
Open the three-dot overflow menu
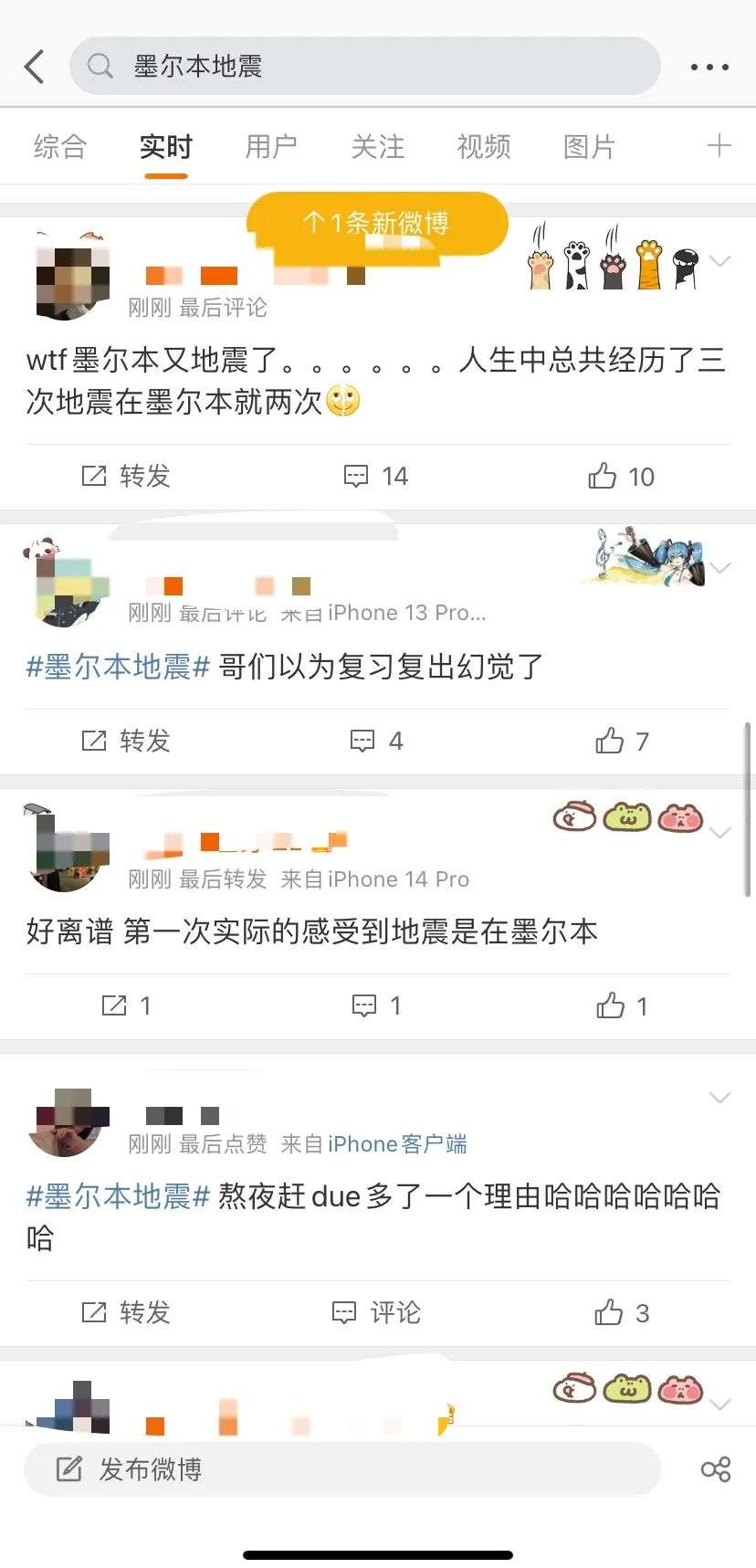click(x=709, y=67)
